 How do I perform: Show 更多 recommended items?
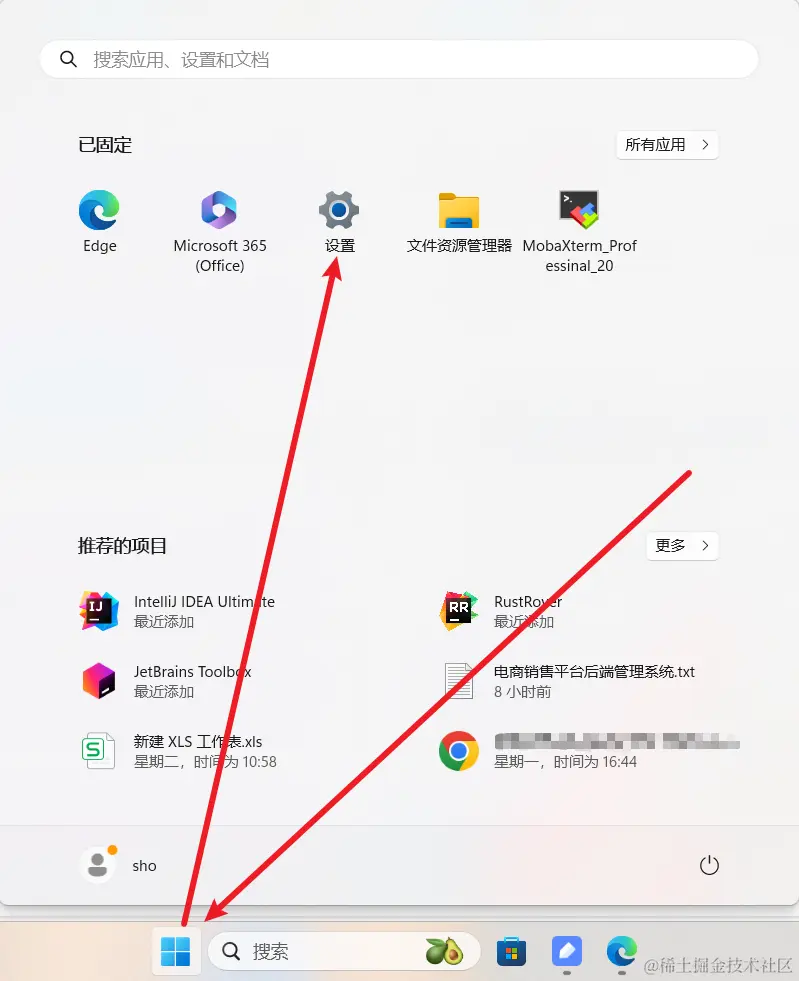click(x=682, y=546)
